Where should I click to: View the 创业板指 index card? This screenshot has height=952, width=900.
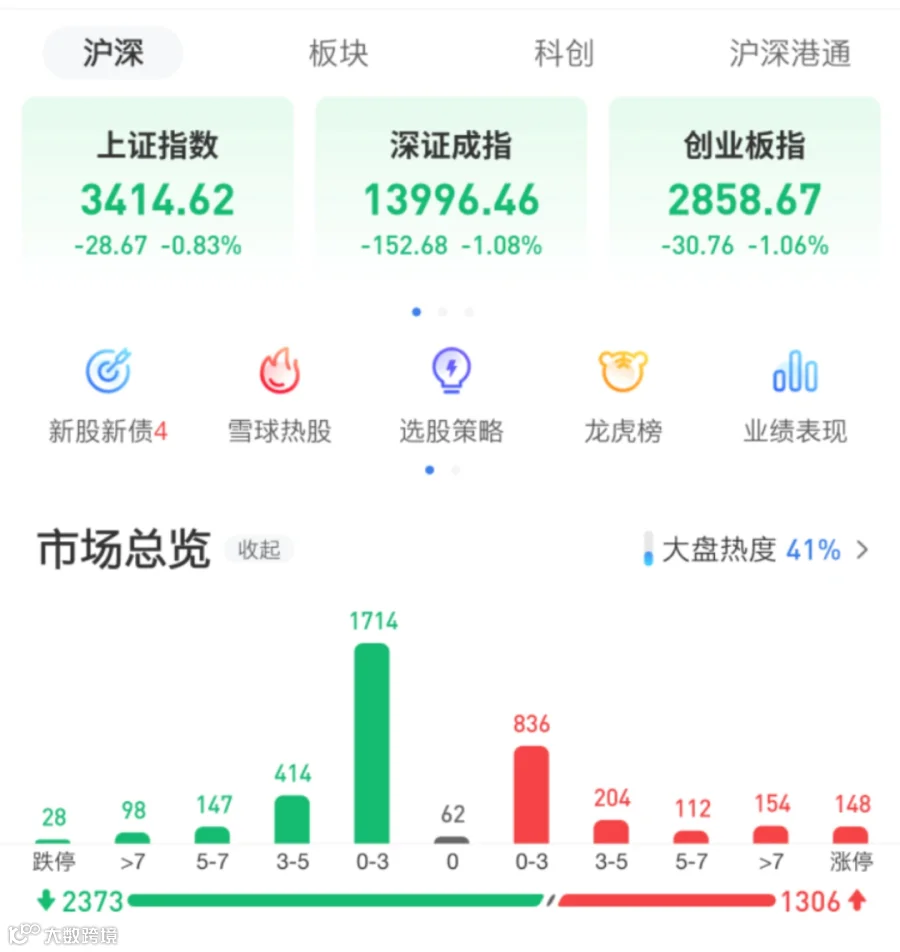pos(745,188)
